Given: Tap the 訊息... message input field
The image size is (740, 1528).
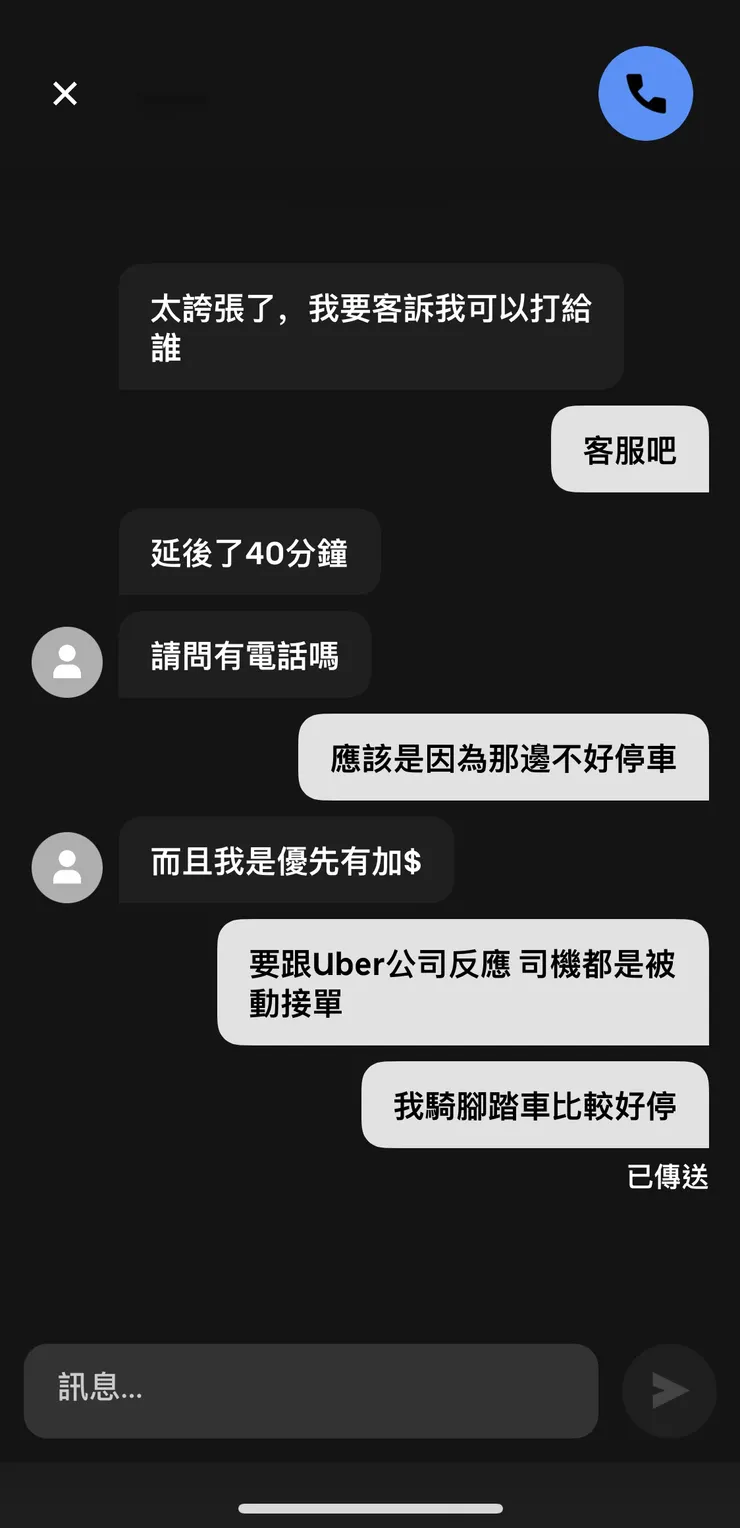Looking at the screenshot, I should 310,1390.
